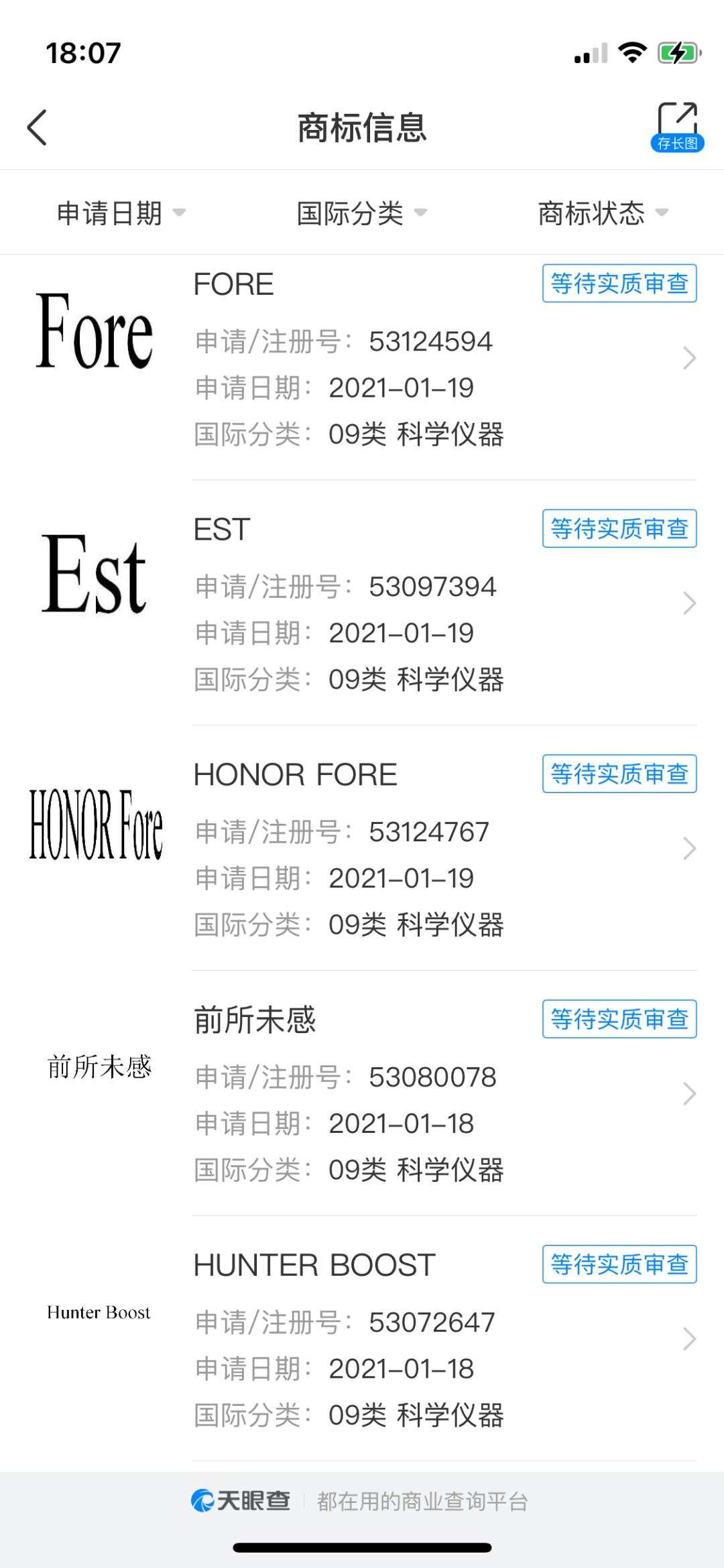View the EST trademark details
The width and height of the screenshot is (724, 1568).
[429, 605]
